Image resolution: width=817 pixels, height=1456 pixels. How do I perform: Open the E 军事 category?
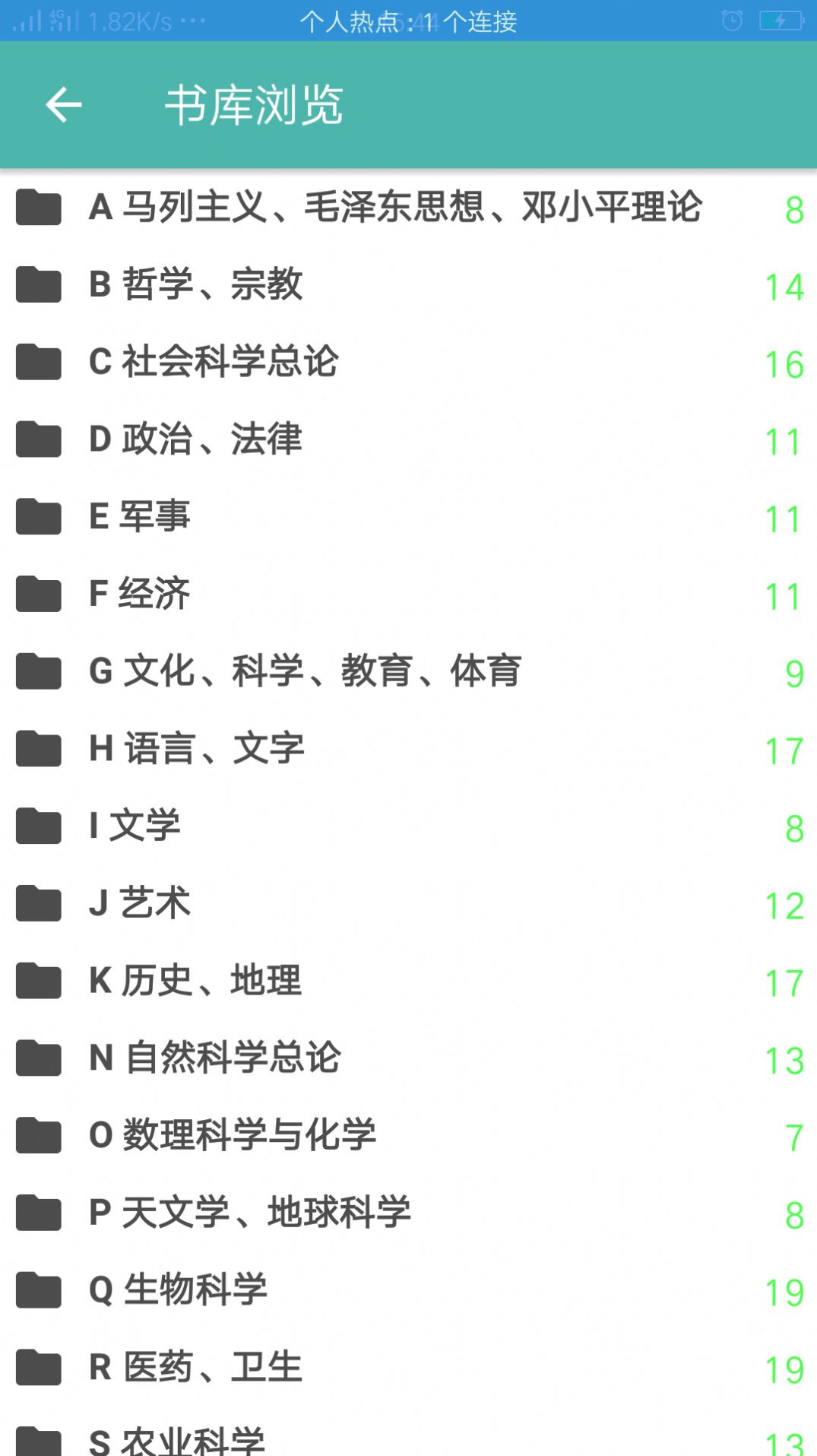(408, 517)
